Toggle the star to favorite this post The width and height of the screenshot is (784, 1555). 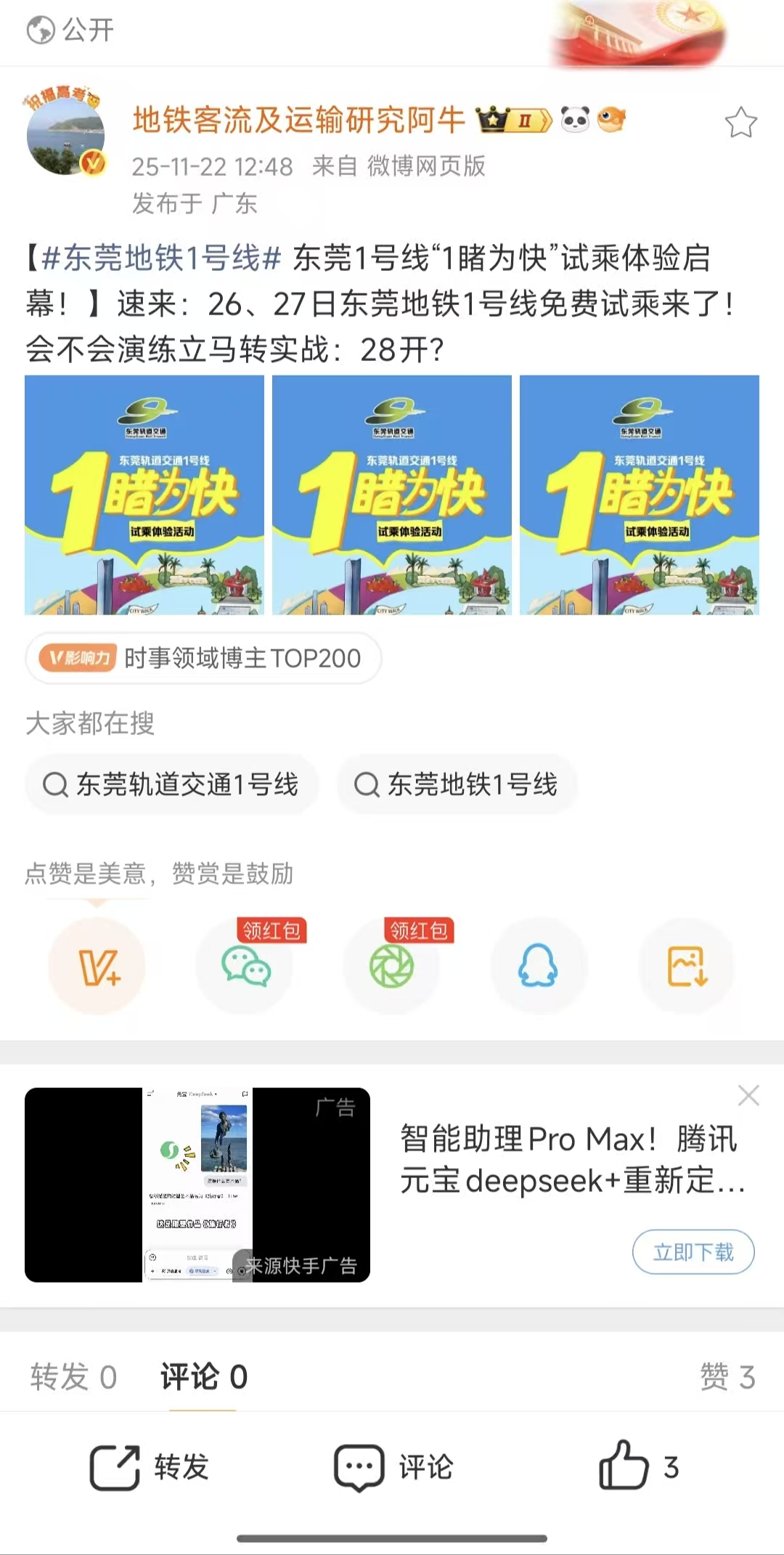[742, 122]
